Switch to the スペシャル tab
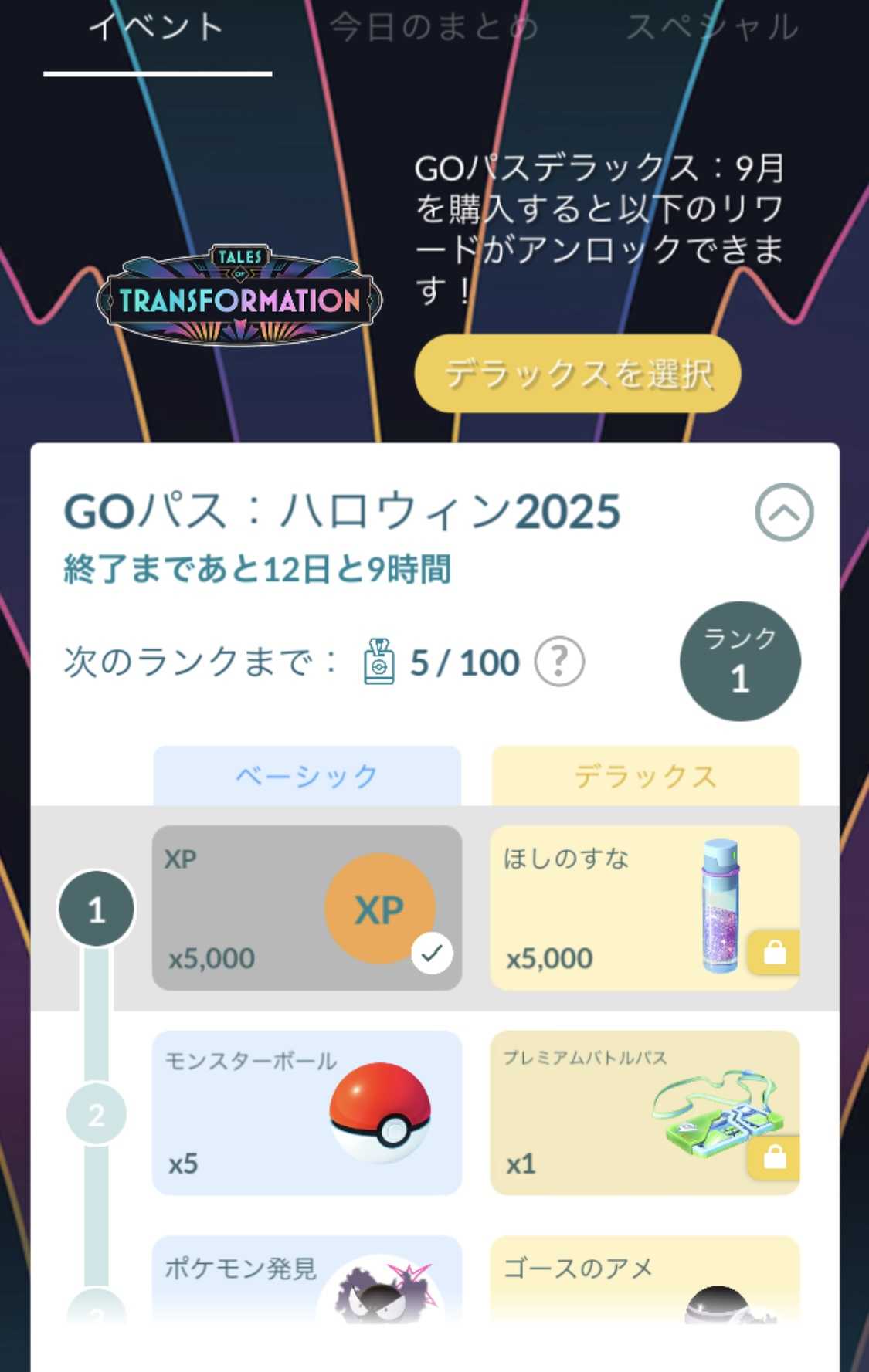Screen dimensions: 869x1372 (711, 29)
